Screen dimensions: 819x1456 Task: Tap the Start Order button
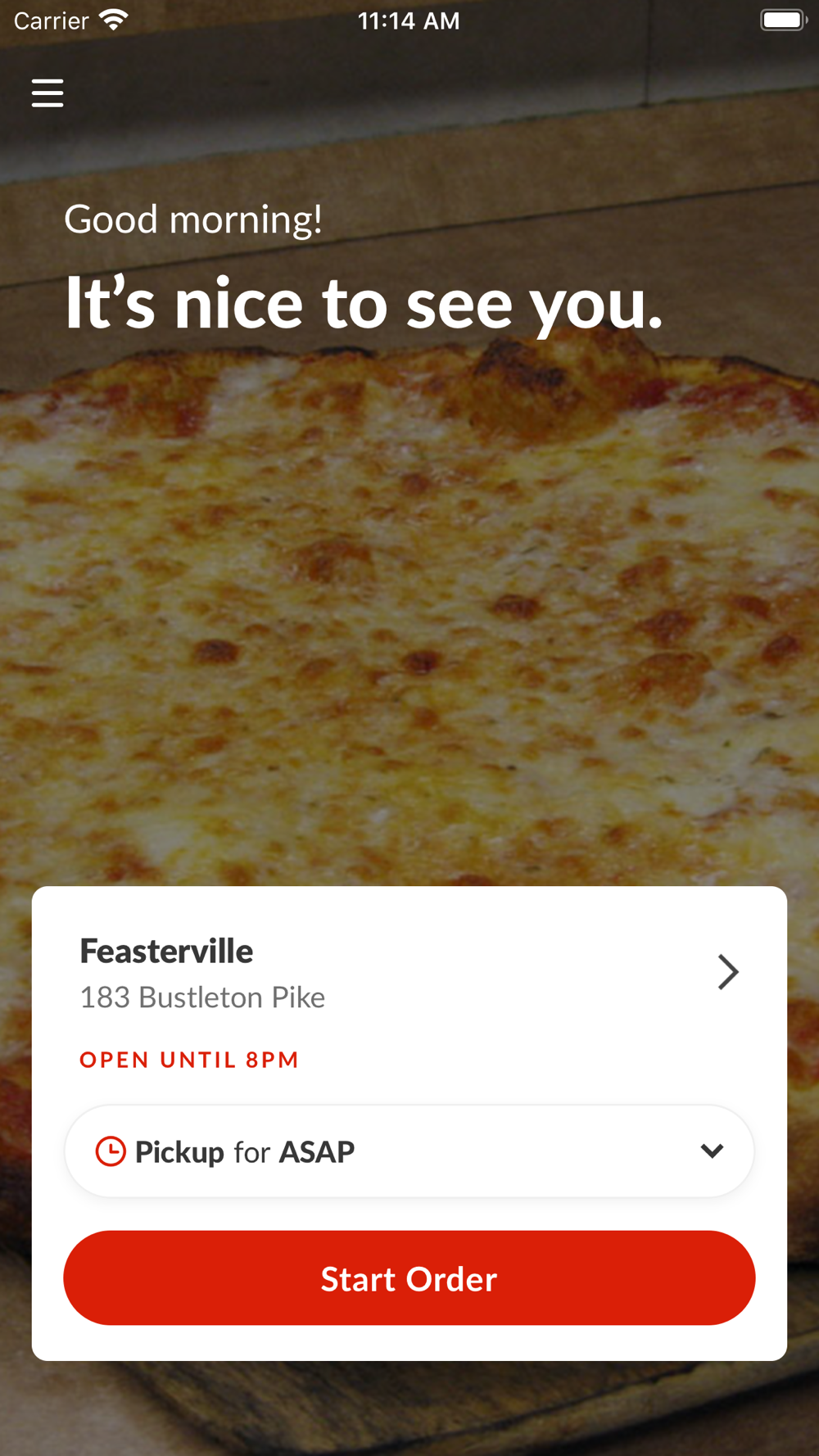409,1278
